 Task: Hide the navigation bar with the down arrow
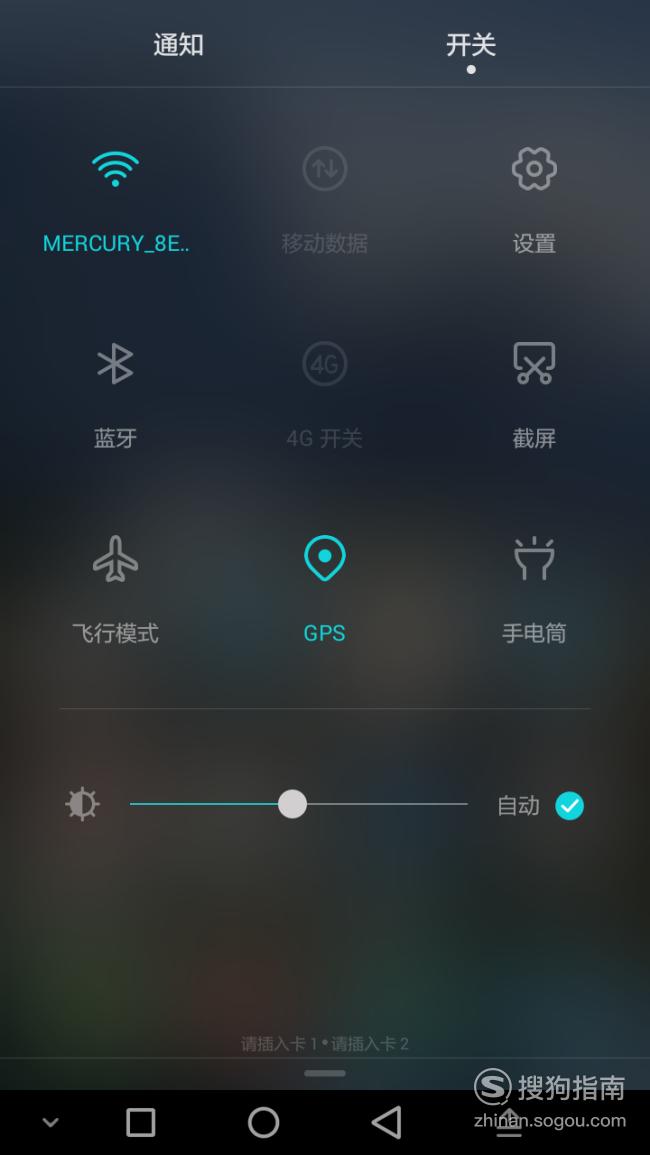(50, 1123)
